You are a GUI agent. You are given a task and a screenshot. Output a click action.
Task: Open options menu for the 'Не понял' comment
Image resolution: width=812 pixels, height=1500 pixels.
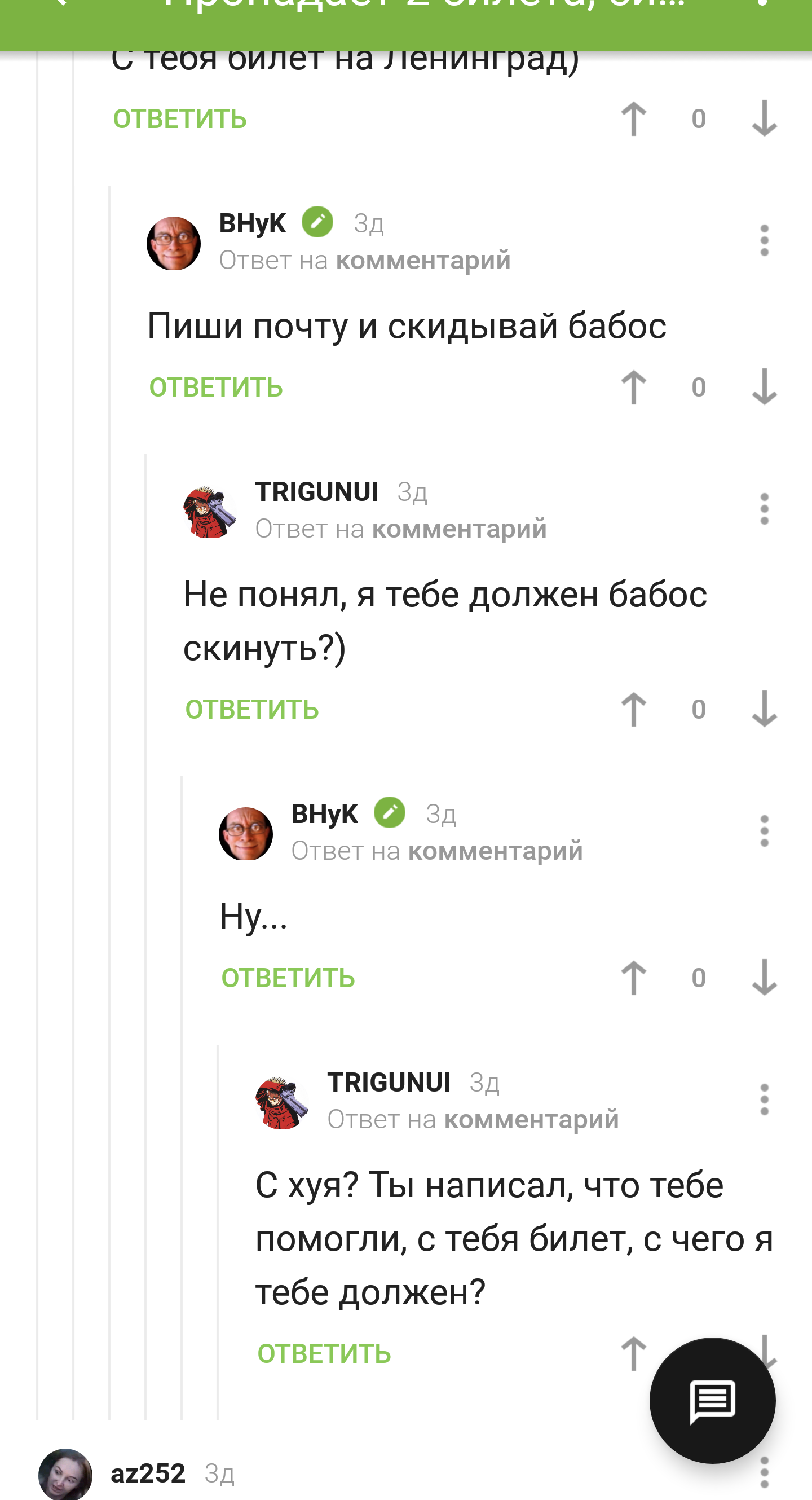pyautogui.click(x=764, y=509)
